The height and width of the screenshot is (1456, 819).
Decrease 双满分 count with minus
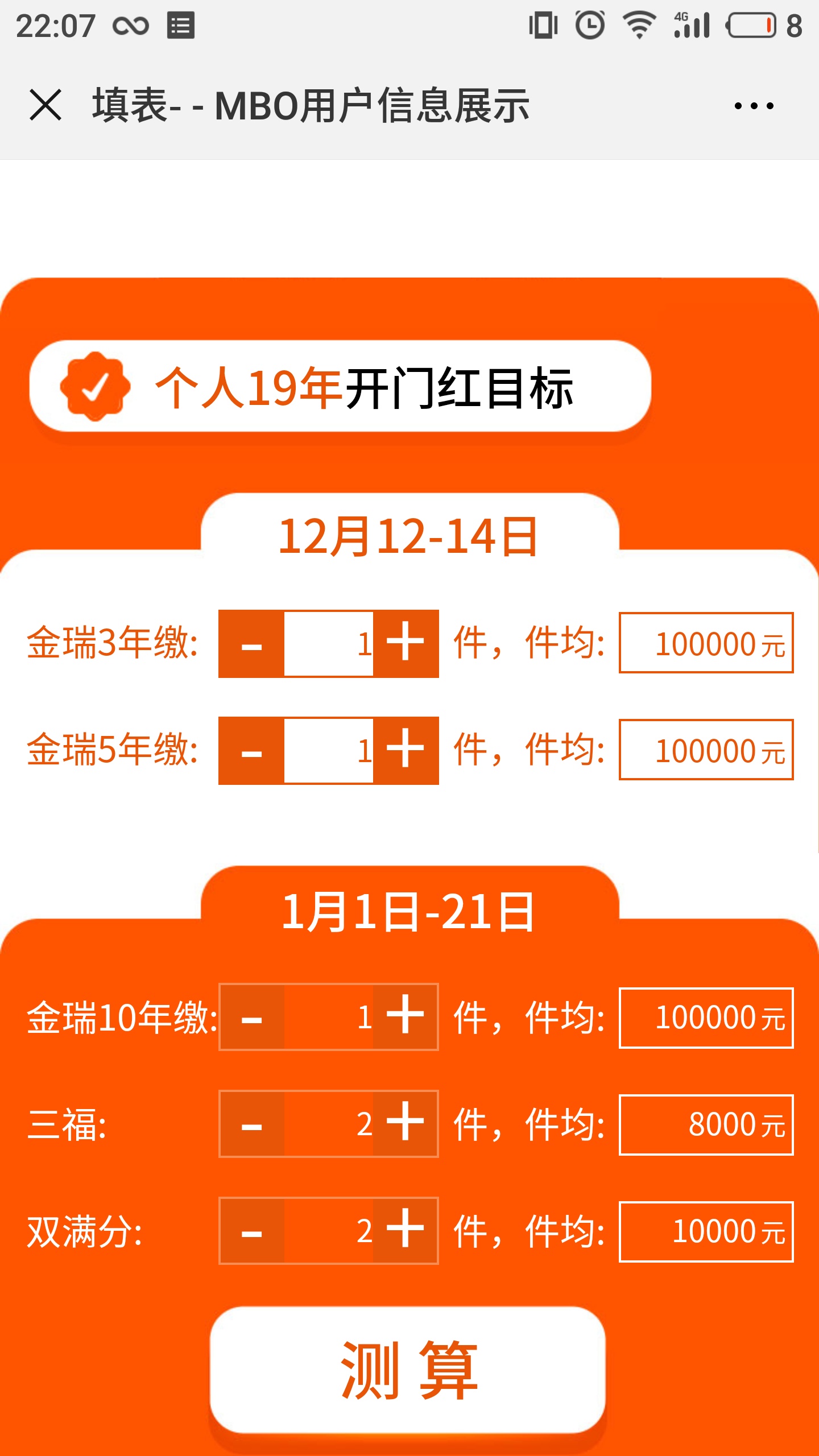pos(251,1231)
